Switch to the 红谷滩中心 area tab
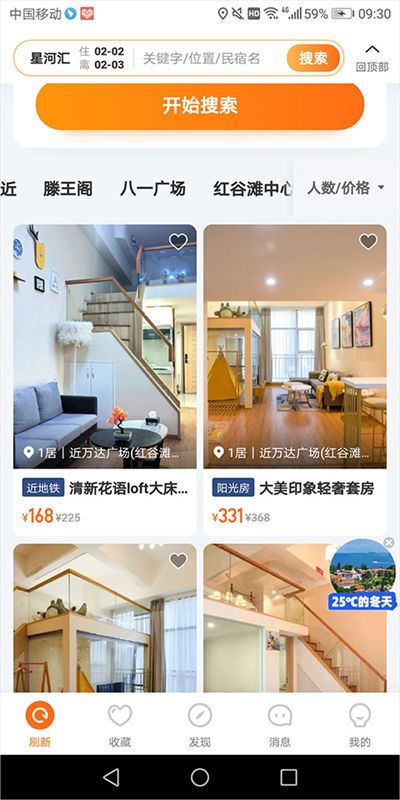Image resolution: width=400 pixels, height=800 pixels. click(253, 189)
